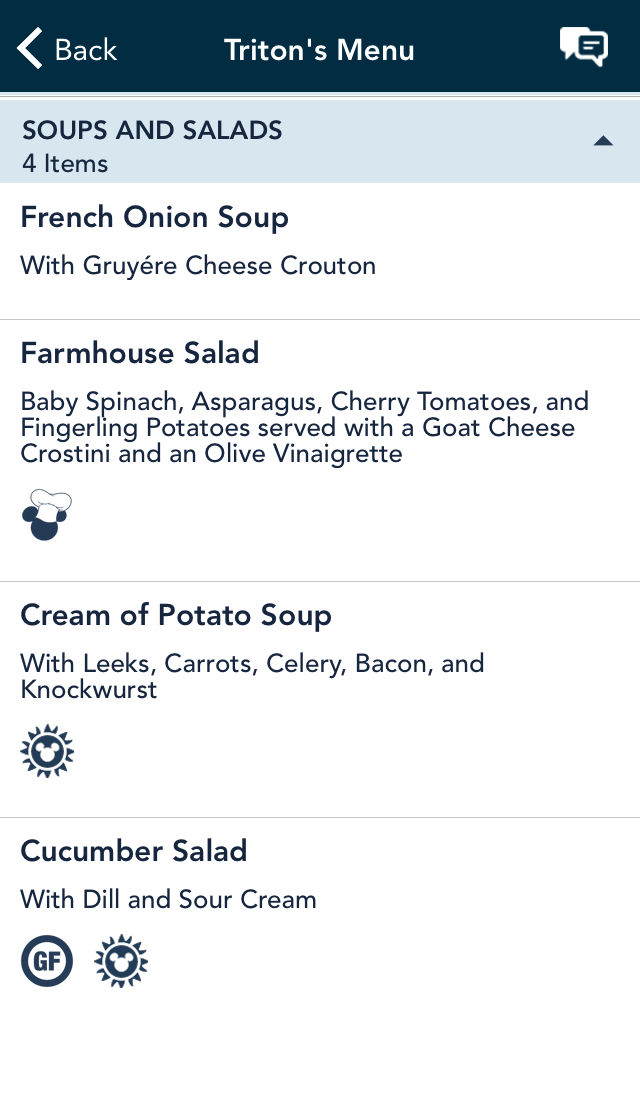Go back from Triton's Menu
This screenshot has width=640, height=1100.
coord(67,49)
